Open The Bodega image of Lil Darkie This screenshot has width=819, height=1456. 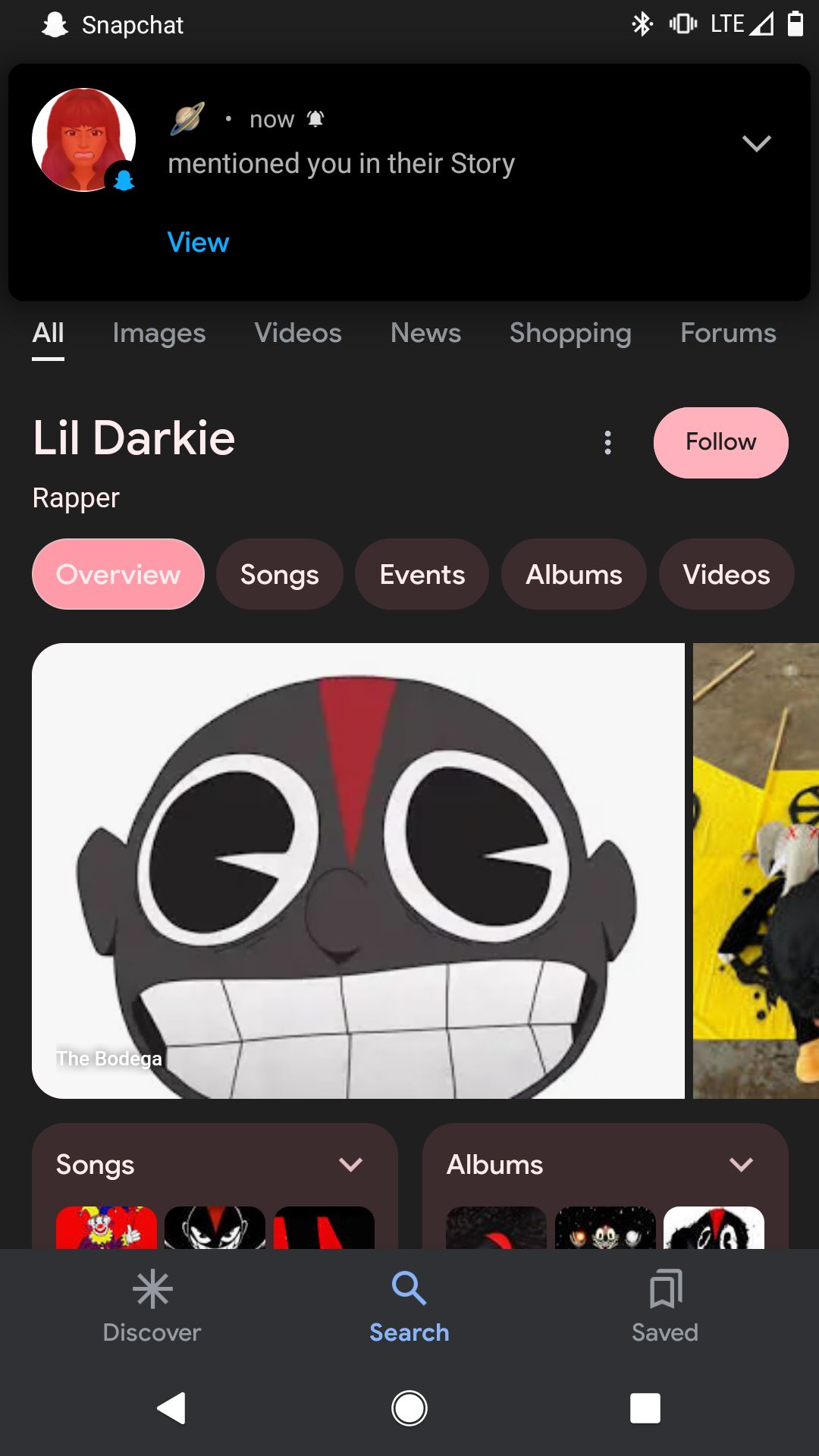click(358, 871)
